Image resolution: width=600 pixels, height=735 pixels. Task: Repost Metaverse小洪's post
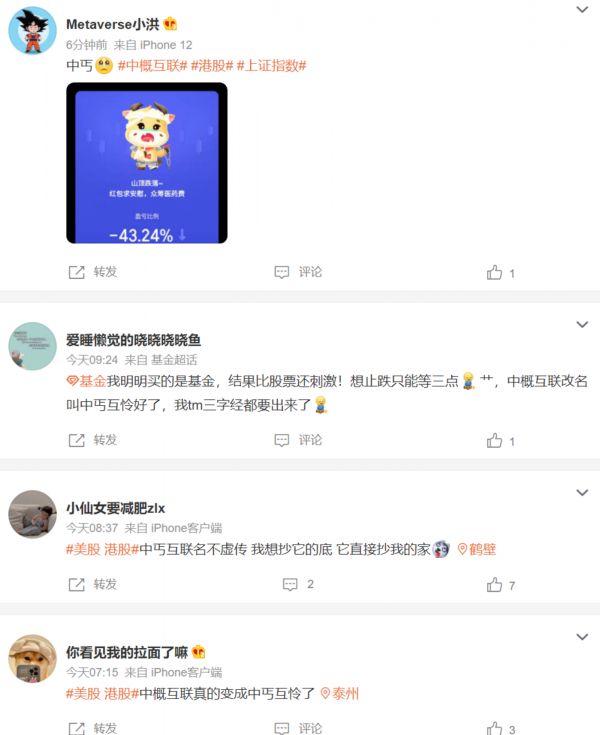(93, 272)
